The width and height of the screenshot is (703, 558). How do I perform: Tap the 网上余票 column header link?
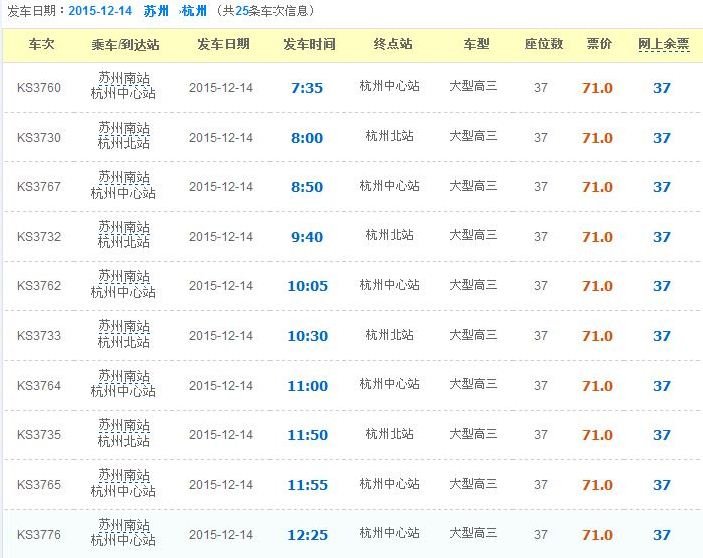[x=663, y=45]
